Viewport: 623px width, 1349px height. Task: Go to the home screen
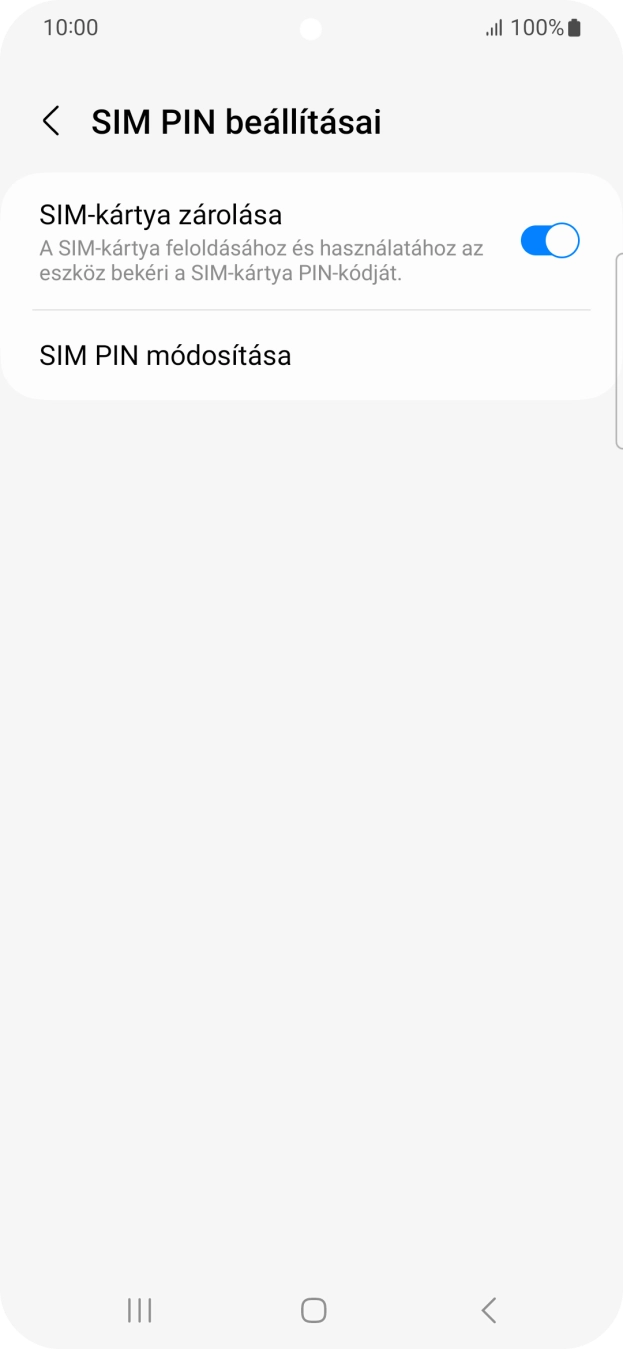pyautogui.click(x=313, y=1310)
